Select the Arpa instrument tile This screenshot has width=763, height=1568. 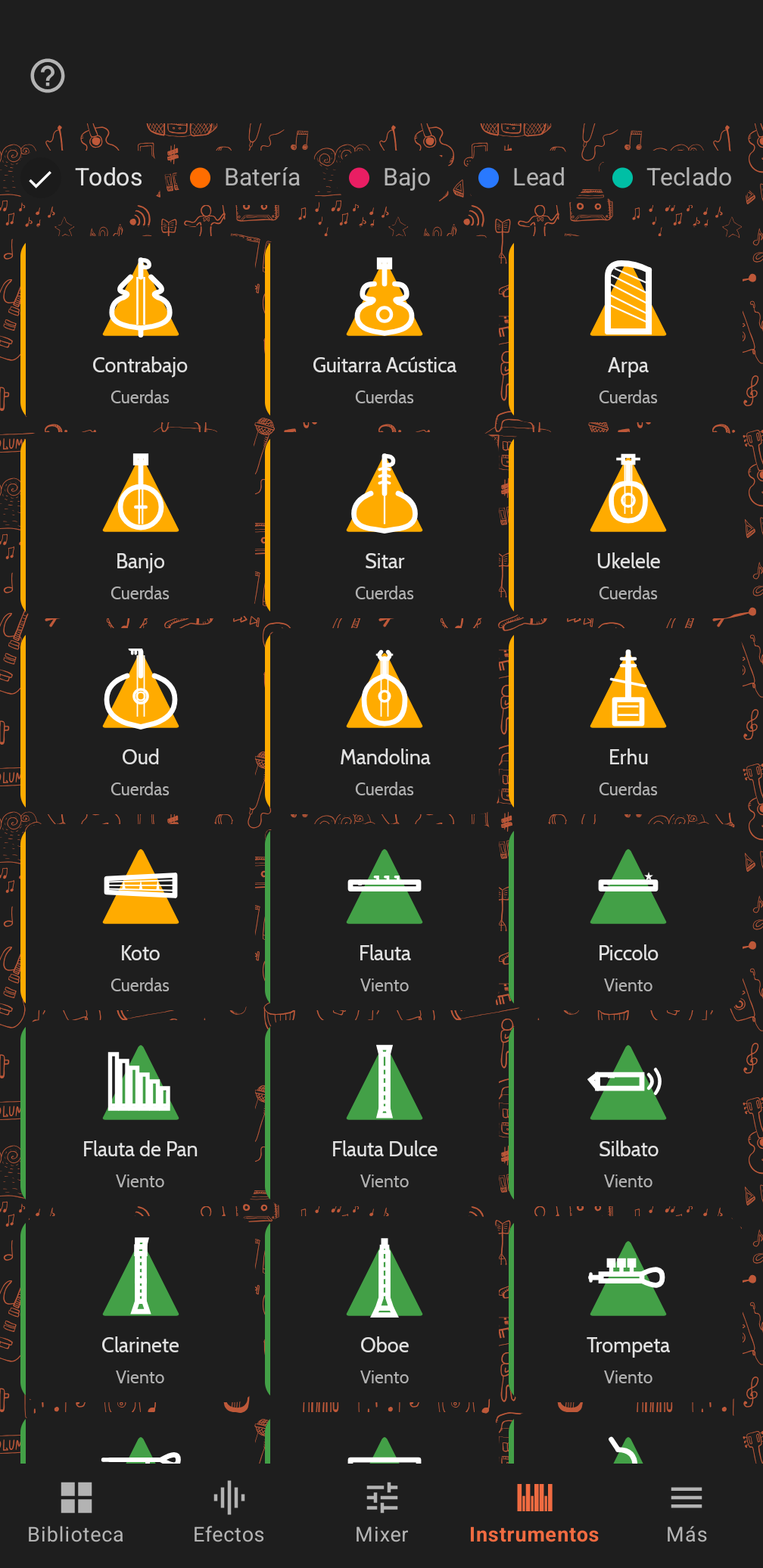[x=628, y=329]
